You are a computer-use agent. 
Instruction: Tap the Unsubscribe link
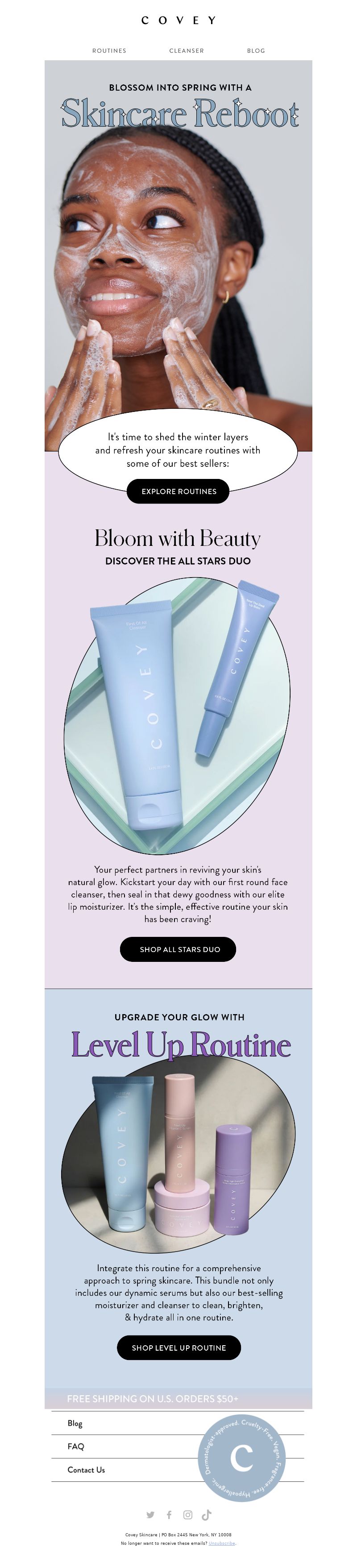[221, 1543]
